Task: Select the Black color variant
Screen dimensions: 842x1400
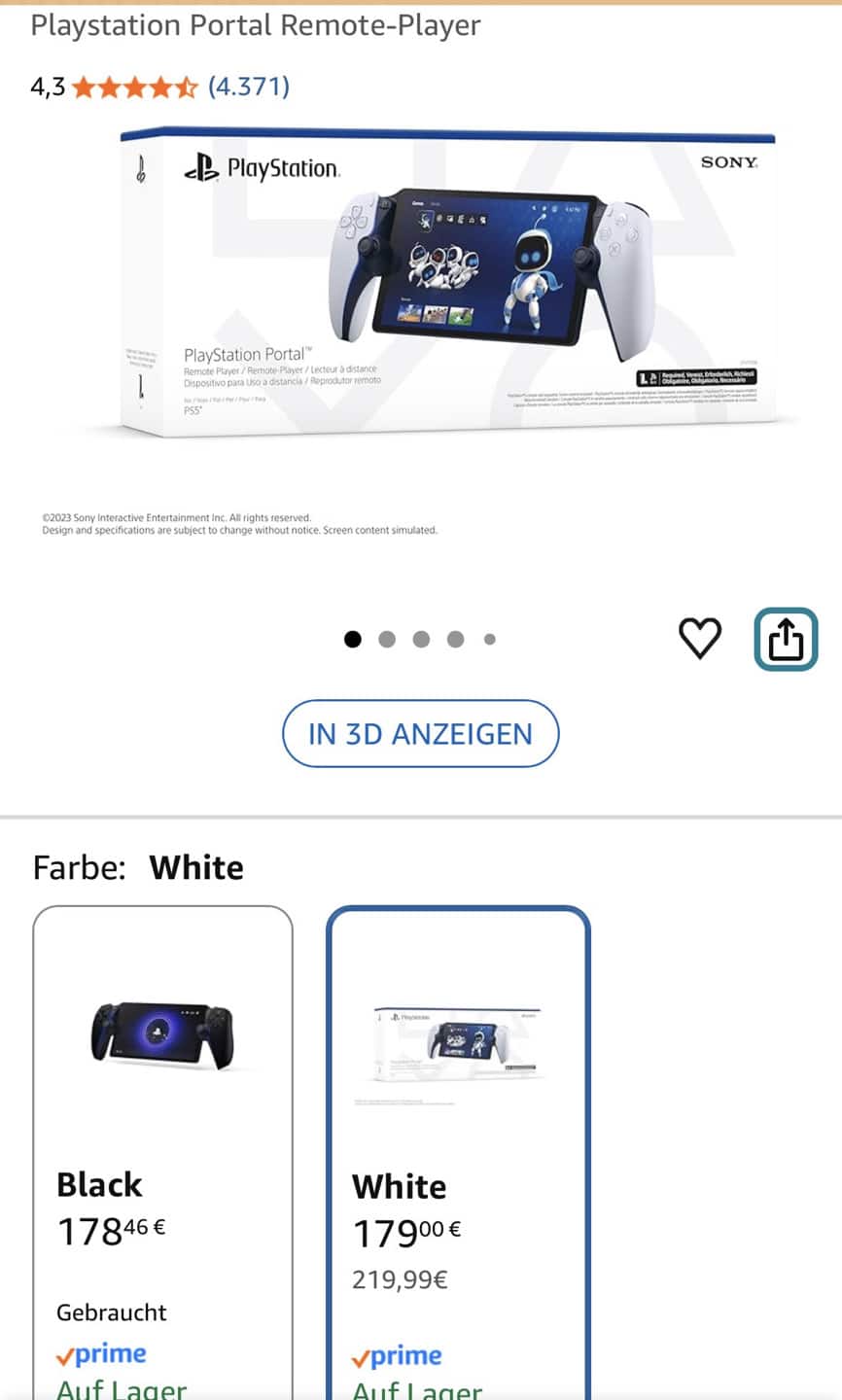Action: coord(162,1147)
